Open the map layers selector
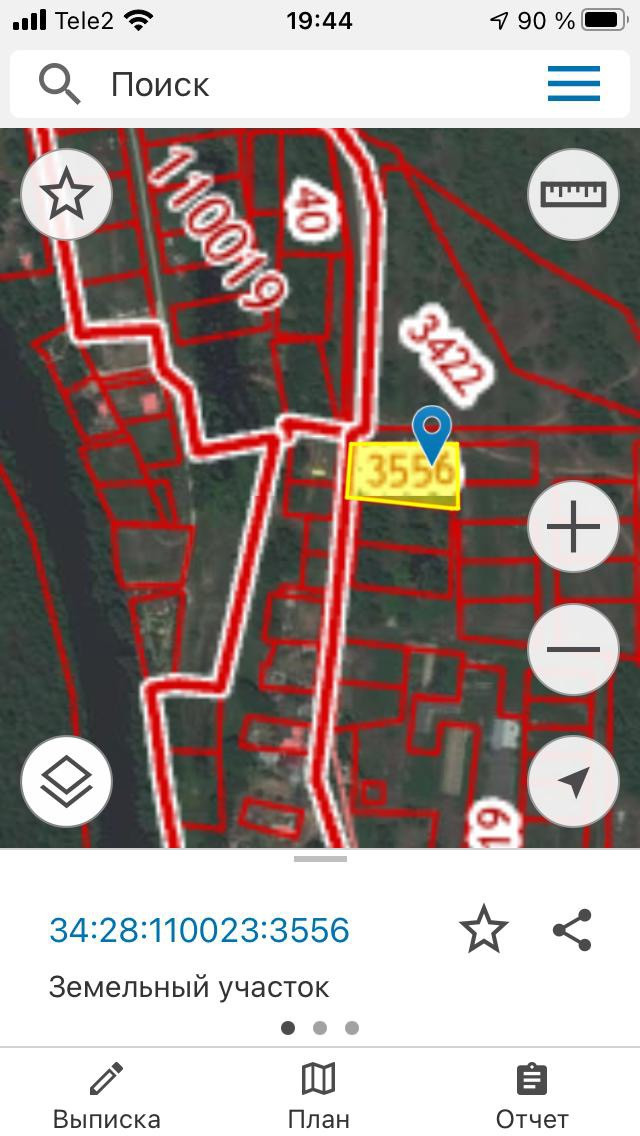 [66, 782]
